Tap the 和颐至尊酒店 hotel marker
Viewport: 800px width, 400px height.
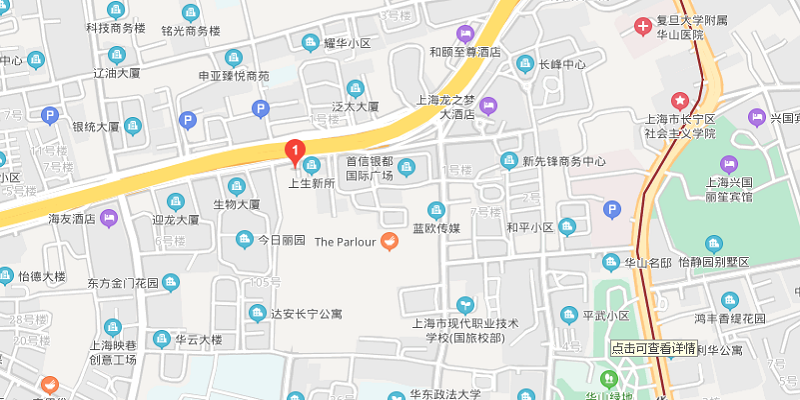click(465, 35)
